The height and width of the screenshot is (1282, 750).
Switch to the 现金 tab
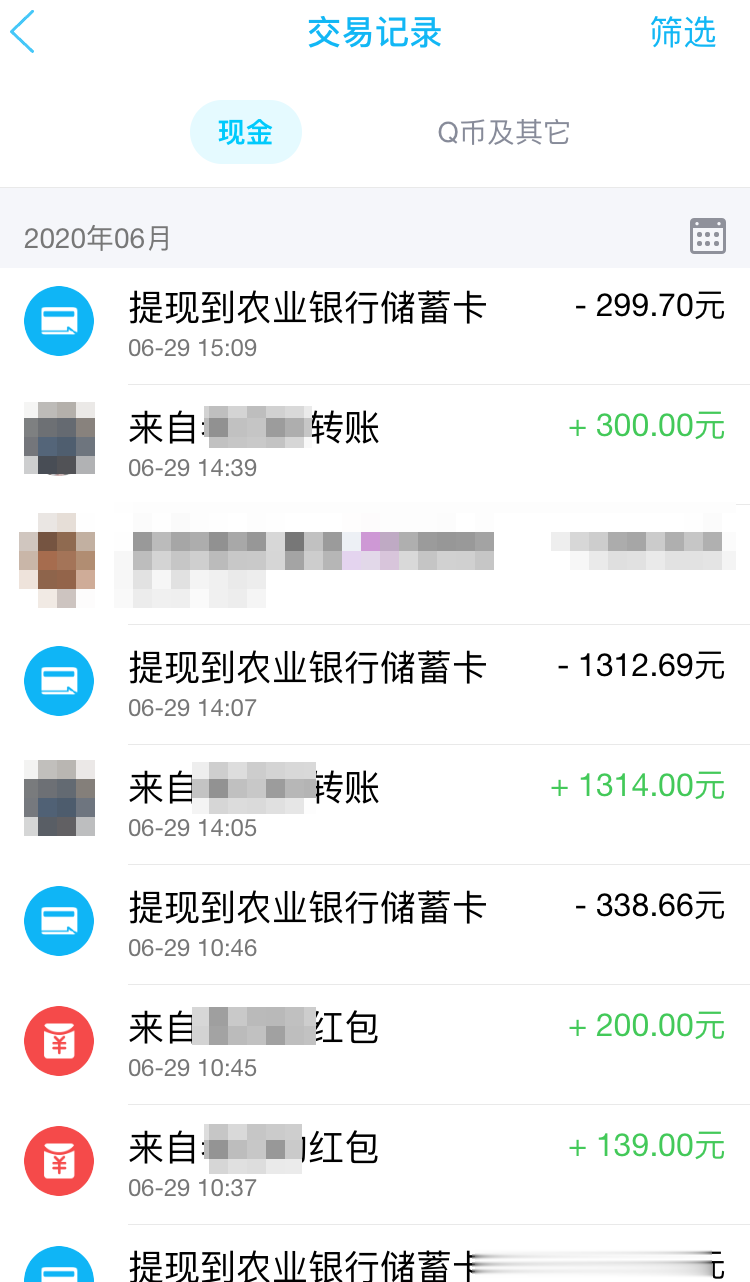tap(245, 131)
